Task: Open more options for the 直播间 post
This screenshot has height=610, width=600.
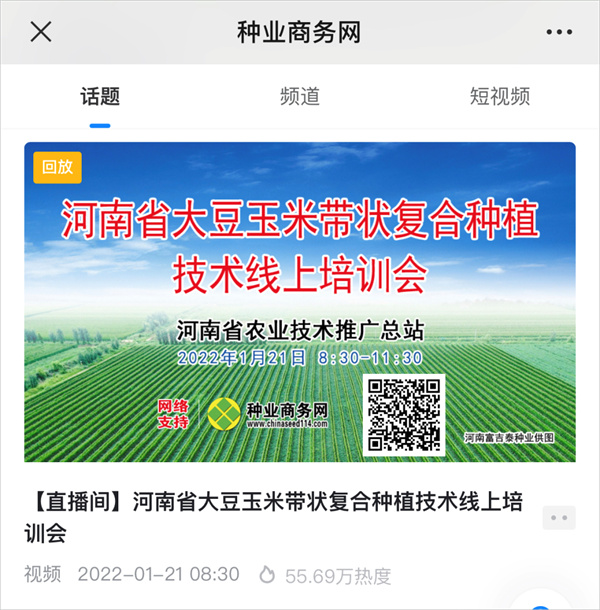Action: coord(559,518)
